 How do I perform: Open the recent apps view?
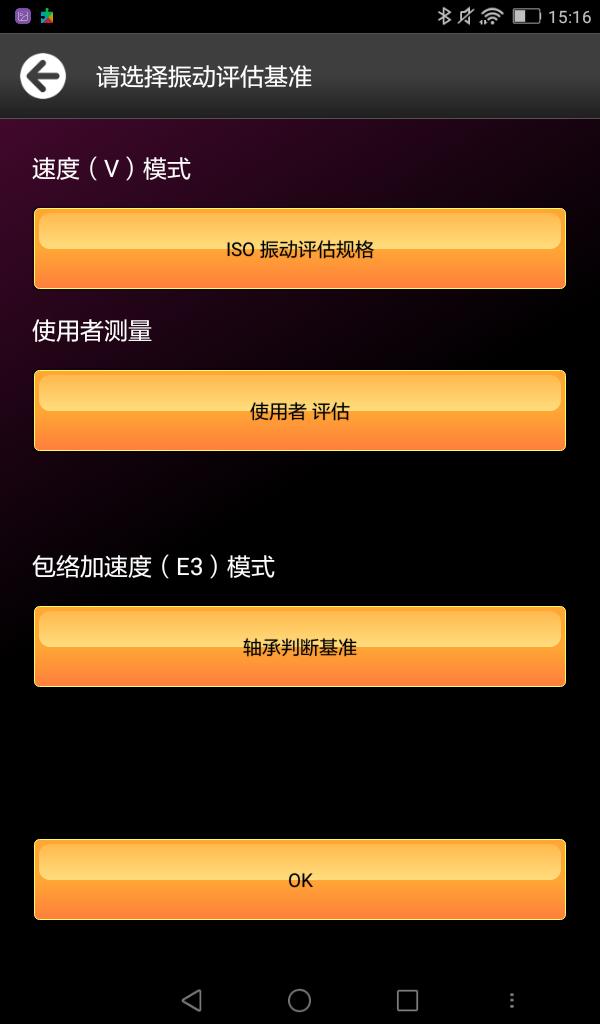[x=407, y=1000]
